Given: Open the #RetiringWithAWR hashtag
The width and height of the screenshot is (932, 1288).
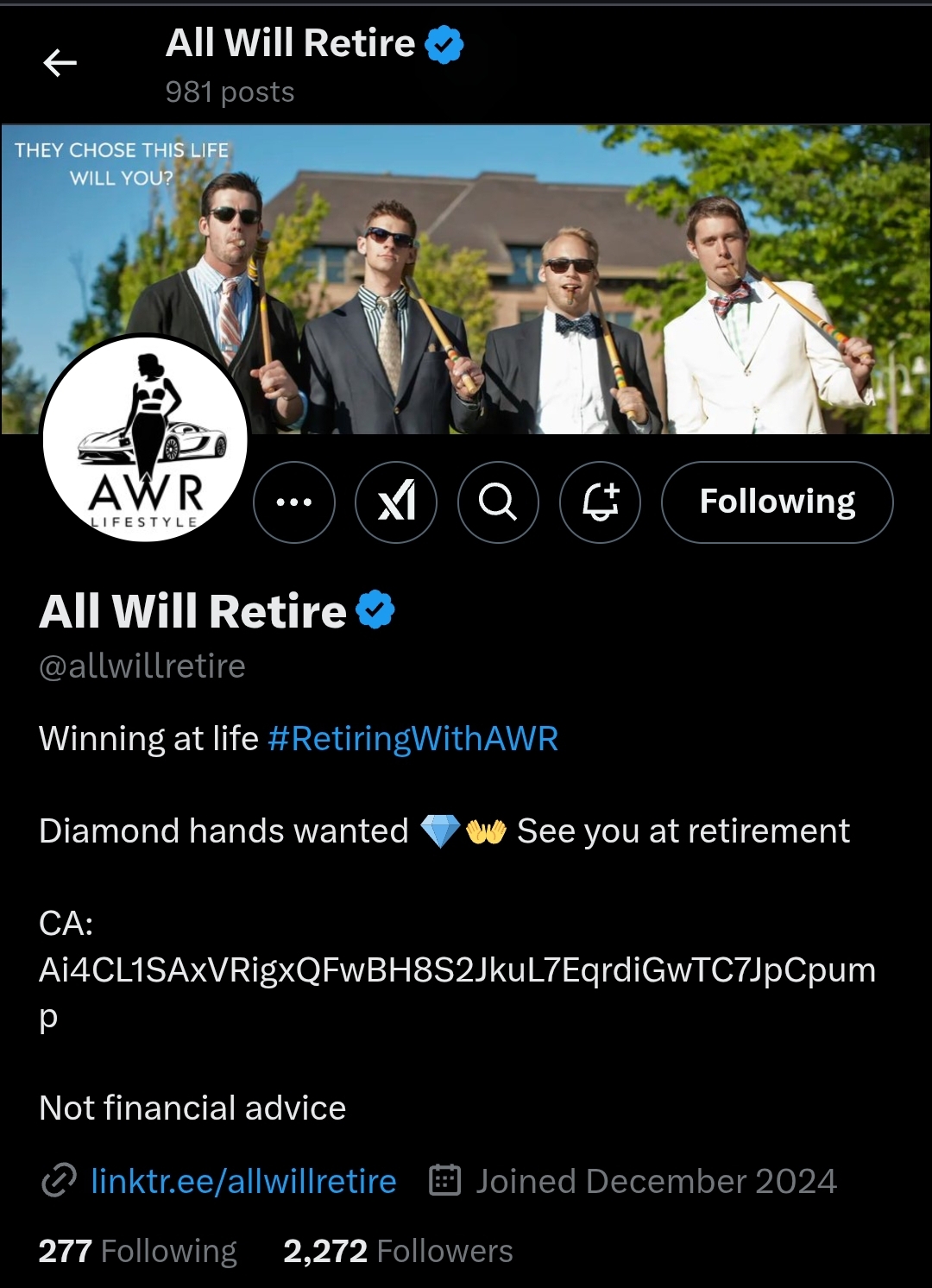Looking at the screenshot, I should coord(412,739).
